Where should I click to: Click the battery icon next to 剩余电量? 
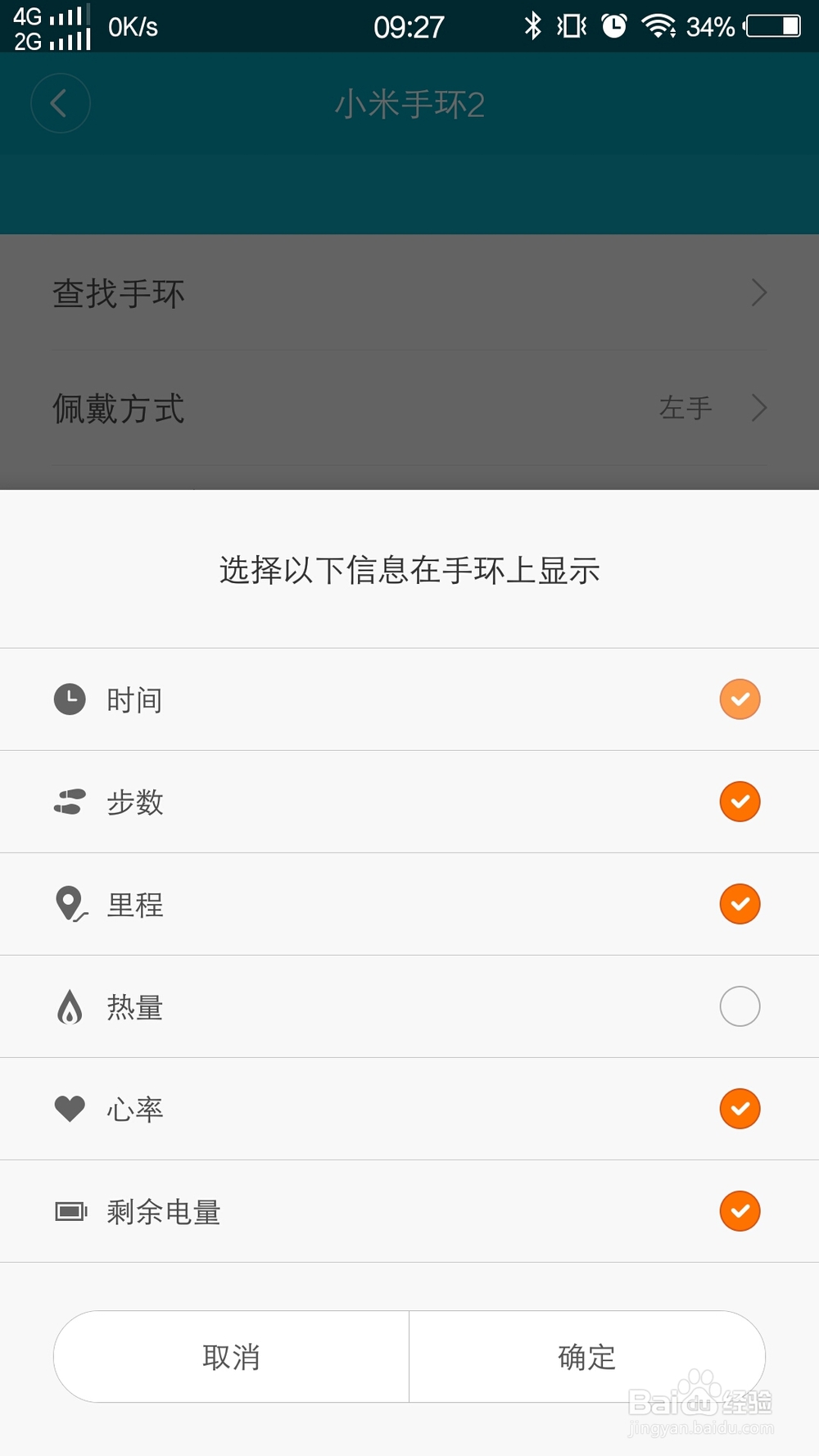click(x=69, y=1211)
